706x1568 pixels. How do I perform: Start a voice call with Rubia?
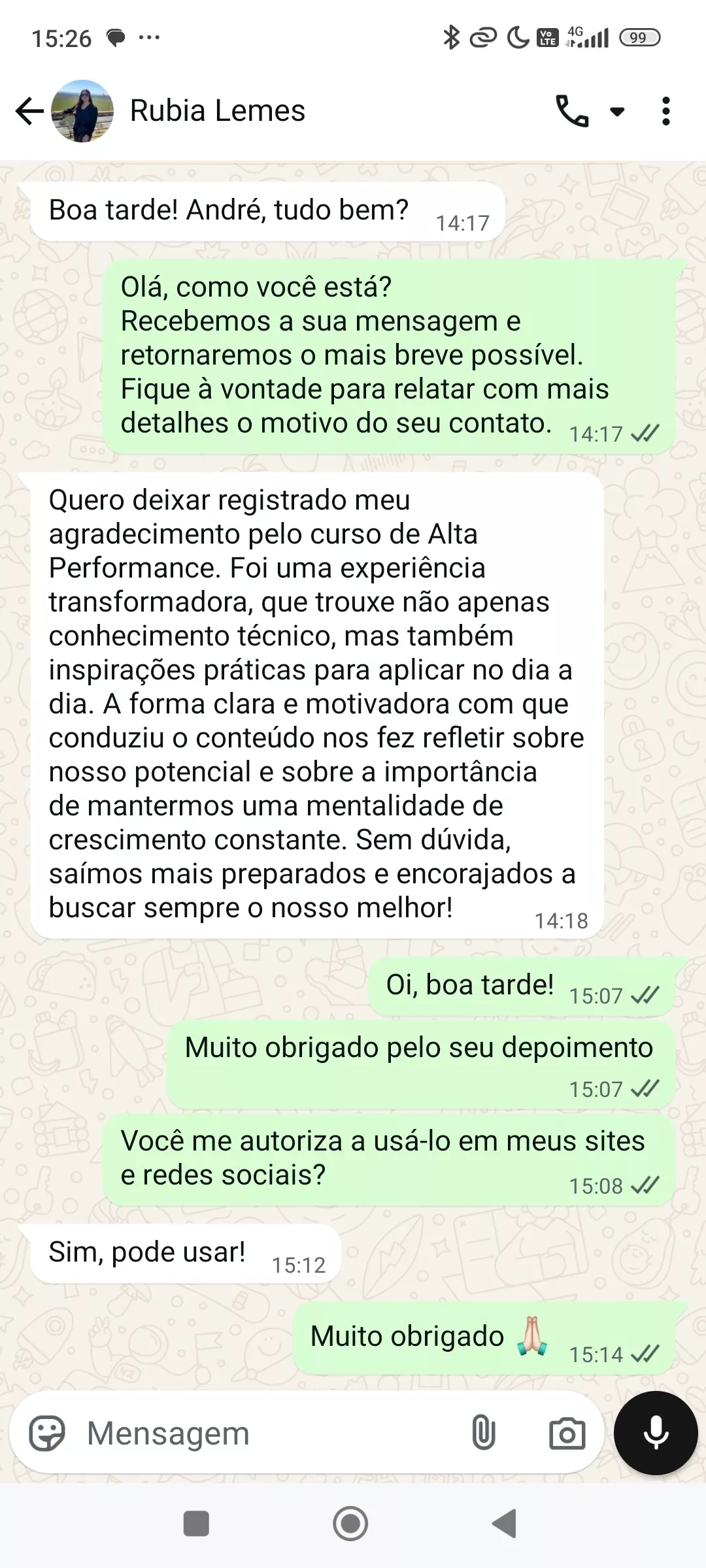click(x=572, y=111)
